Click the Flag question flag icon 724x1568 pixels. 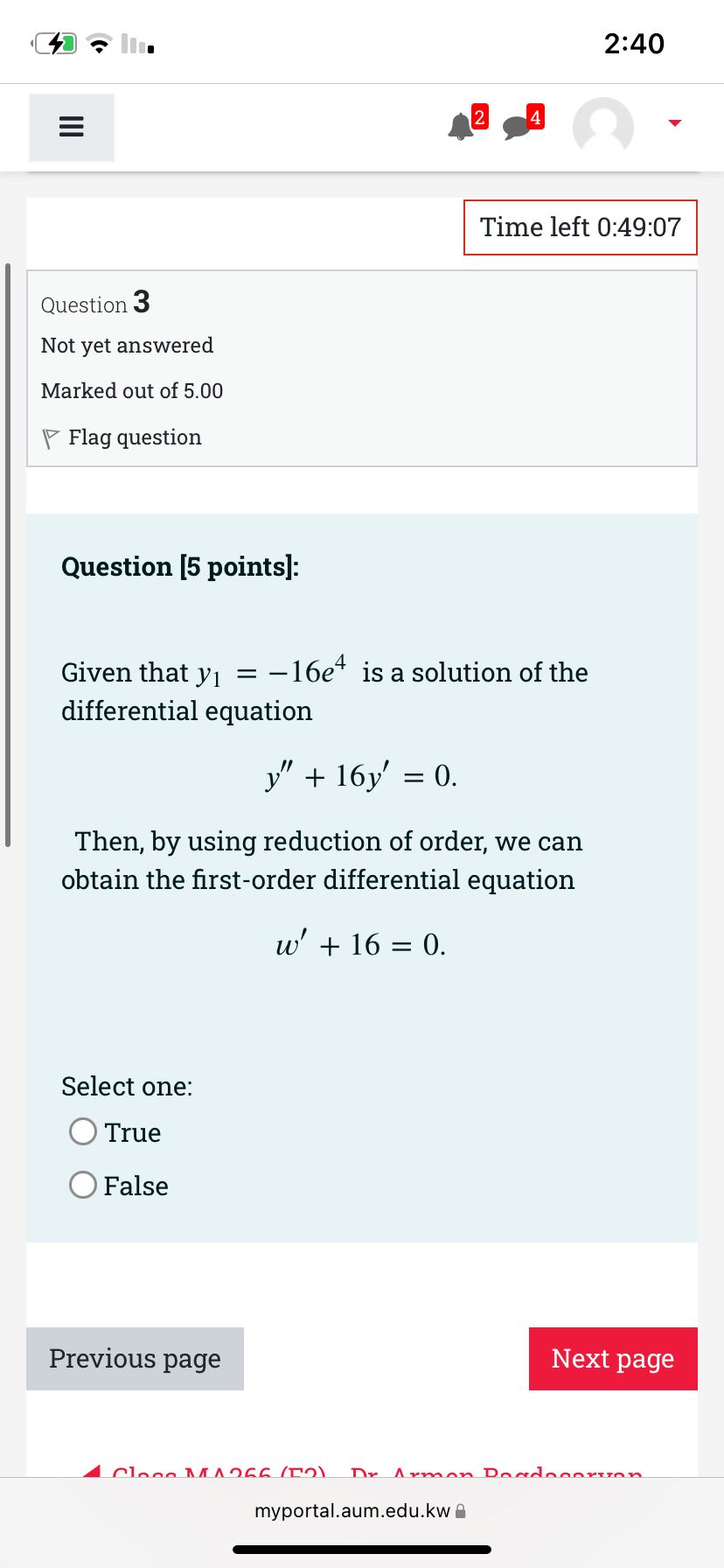click(52, 435)
